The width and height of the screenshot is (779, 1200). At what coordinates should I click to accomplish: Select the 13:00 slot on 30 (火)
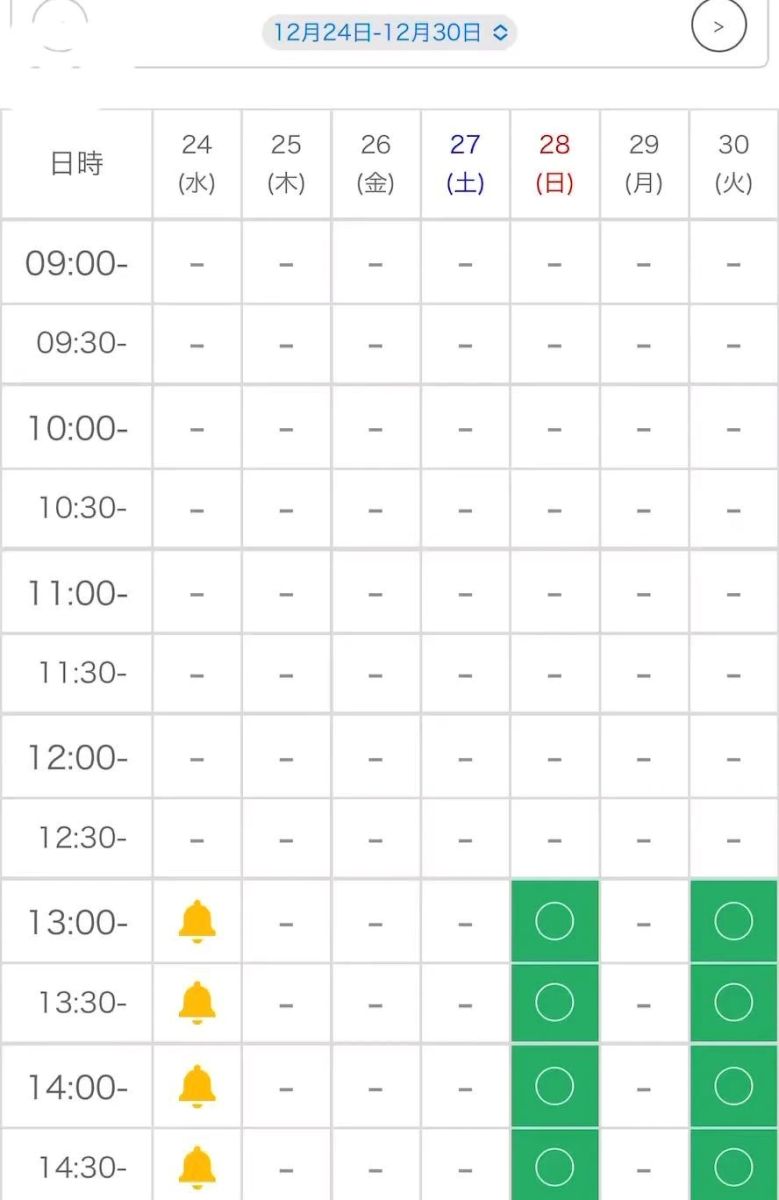point(733,921)
